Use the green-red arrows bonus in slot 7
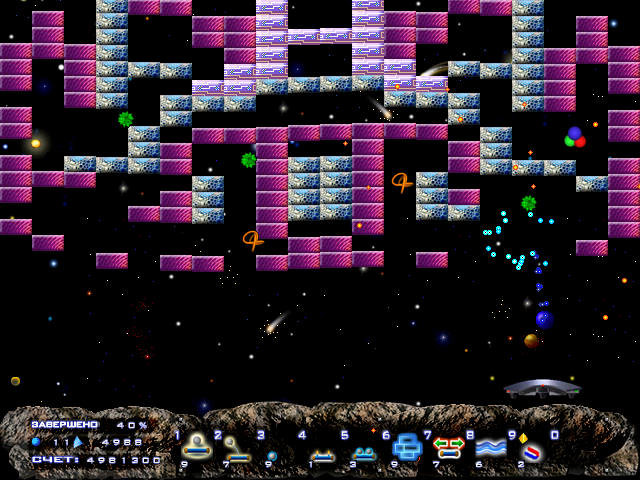Screen dimensions: 640x480 tap(448, 446)
